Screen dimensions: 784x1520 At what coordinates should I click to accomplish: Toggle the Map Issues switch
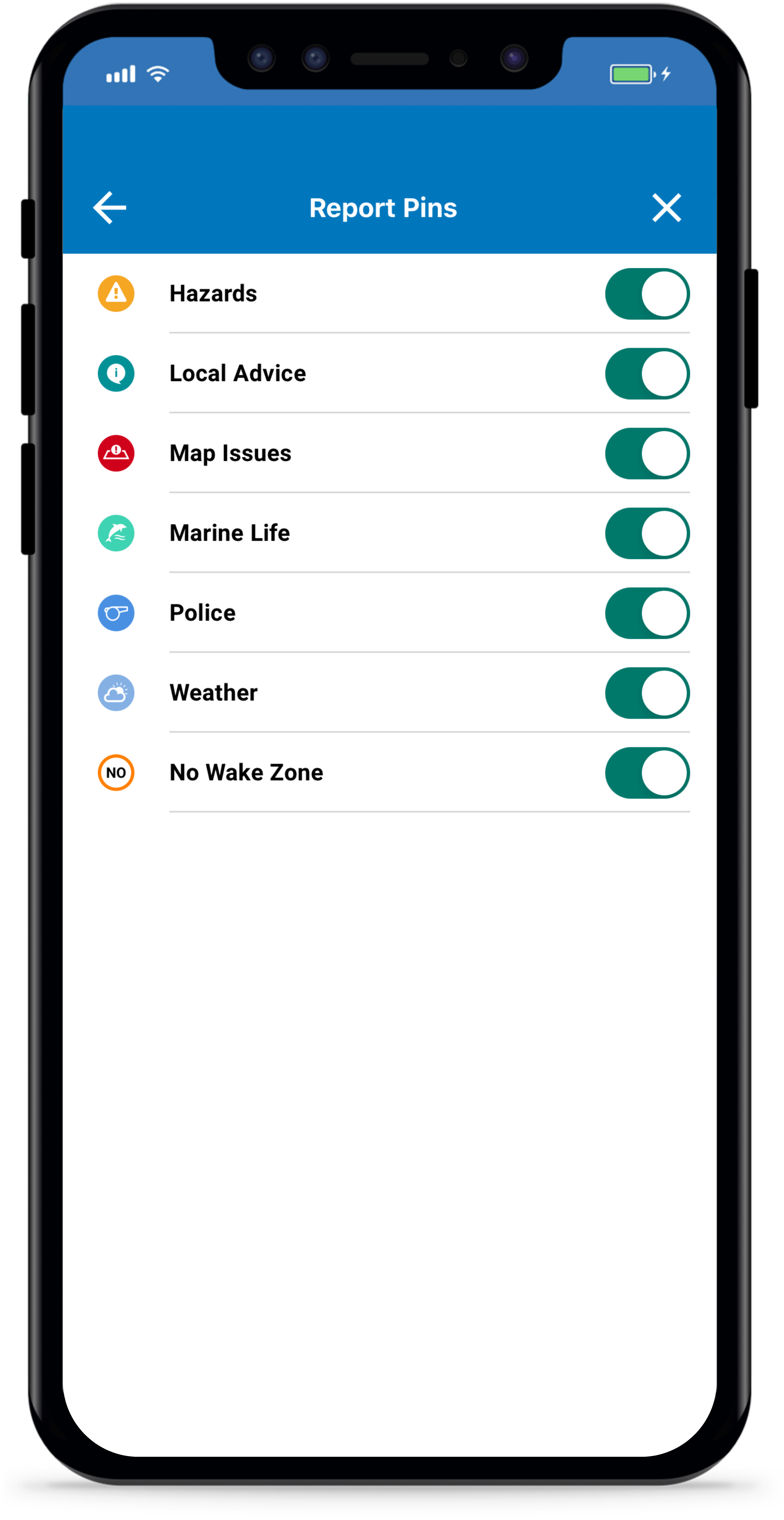(647, 453)
